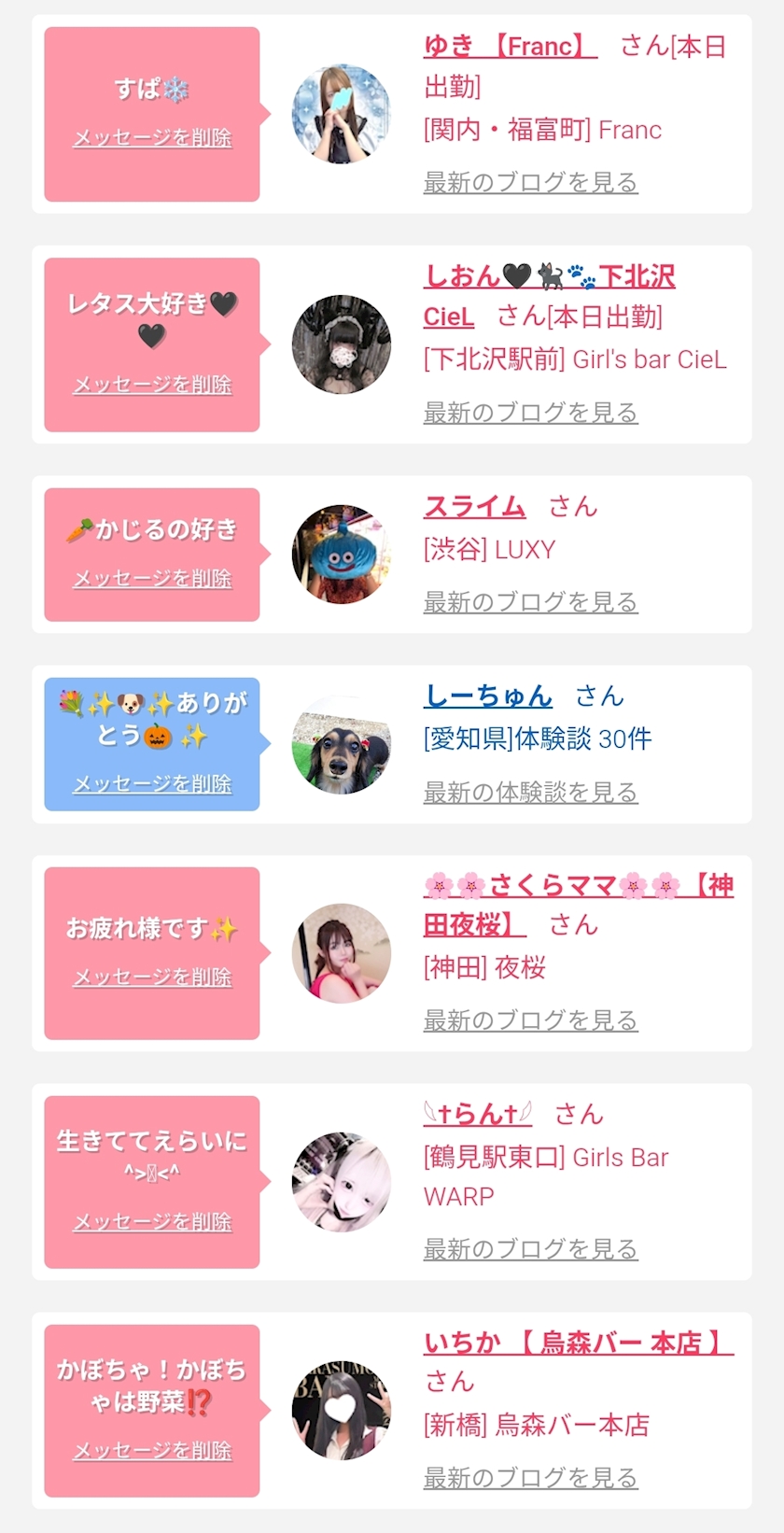The height and width of the screenshot is (1533, 784).
Task: Open しーちゅん profile link
Action: [x=488, y=696]
